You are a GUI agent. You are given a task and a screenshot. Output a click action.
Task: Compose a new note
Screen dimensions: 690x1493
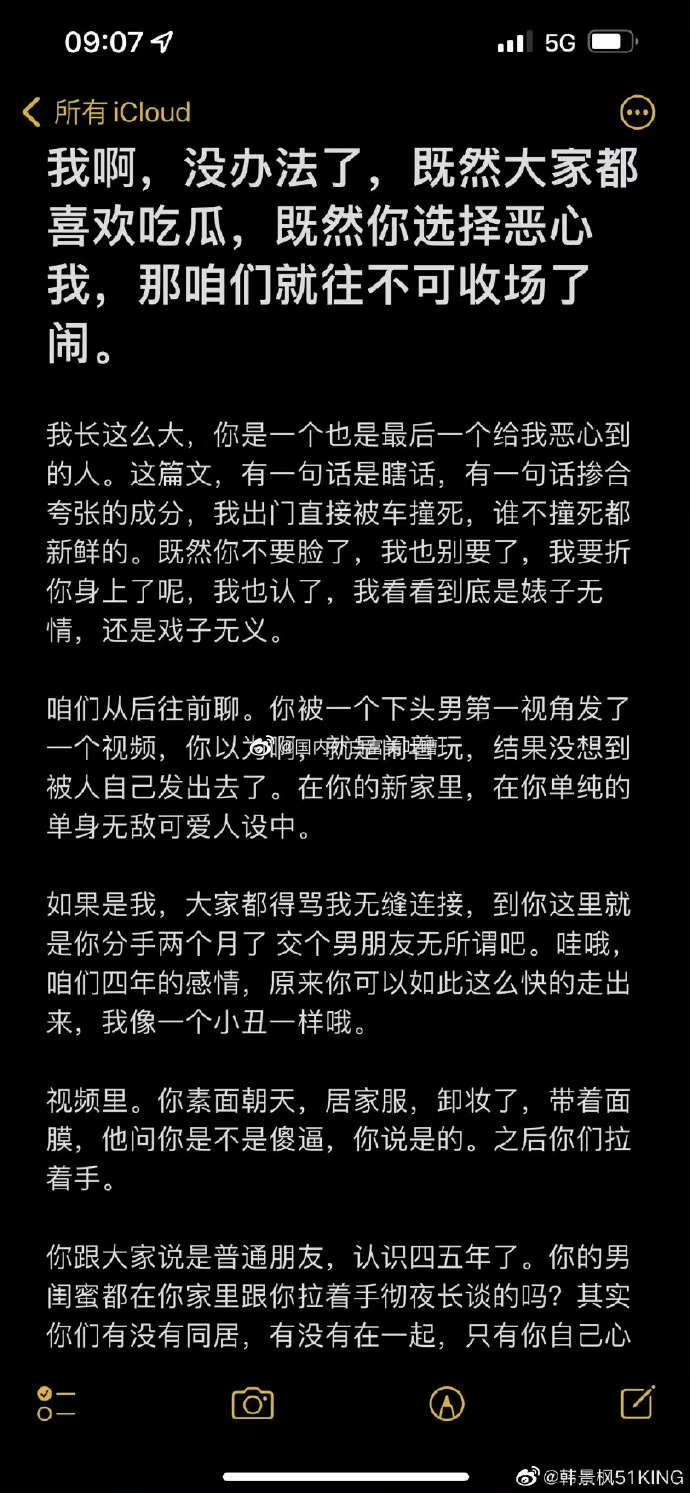[637, 1402]
